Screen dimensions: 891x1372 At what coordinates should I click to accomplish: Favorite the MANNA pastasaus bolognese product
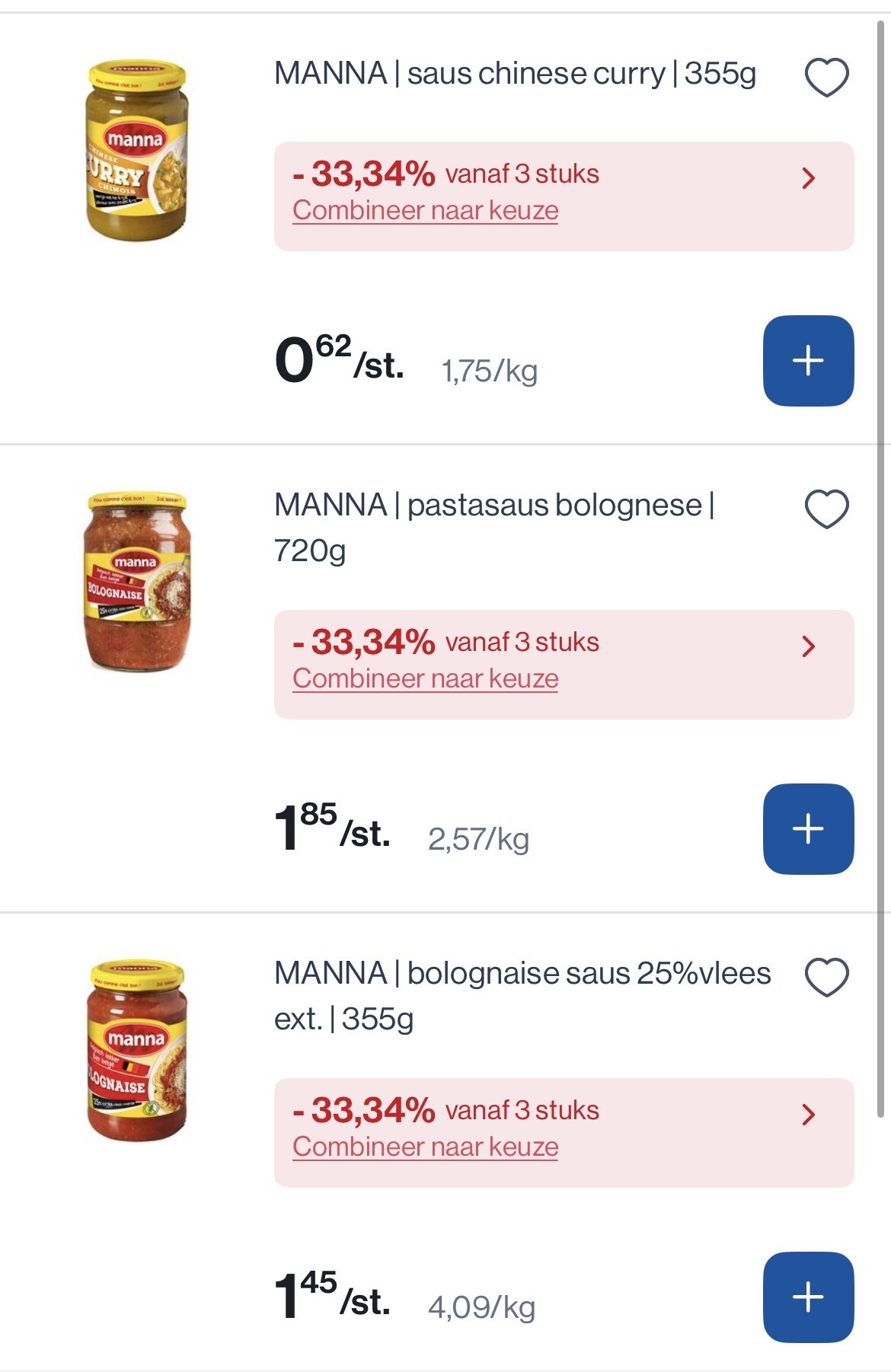click(828, 510)
